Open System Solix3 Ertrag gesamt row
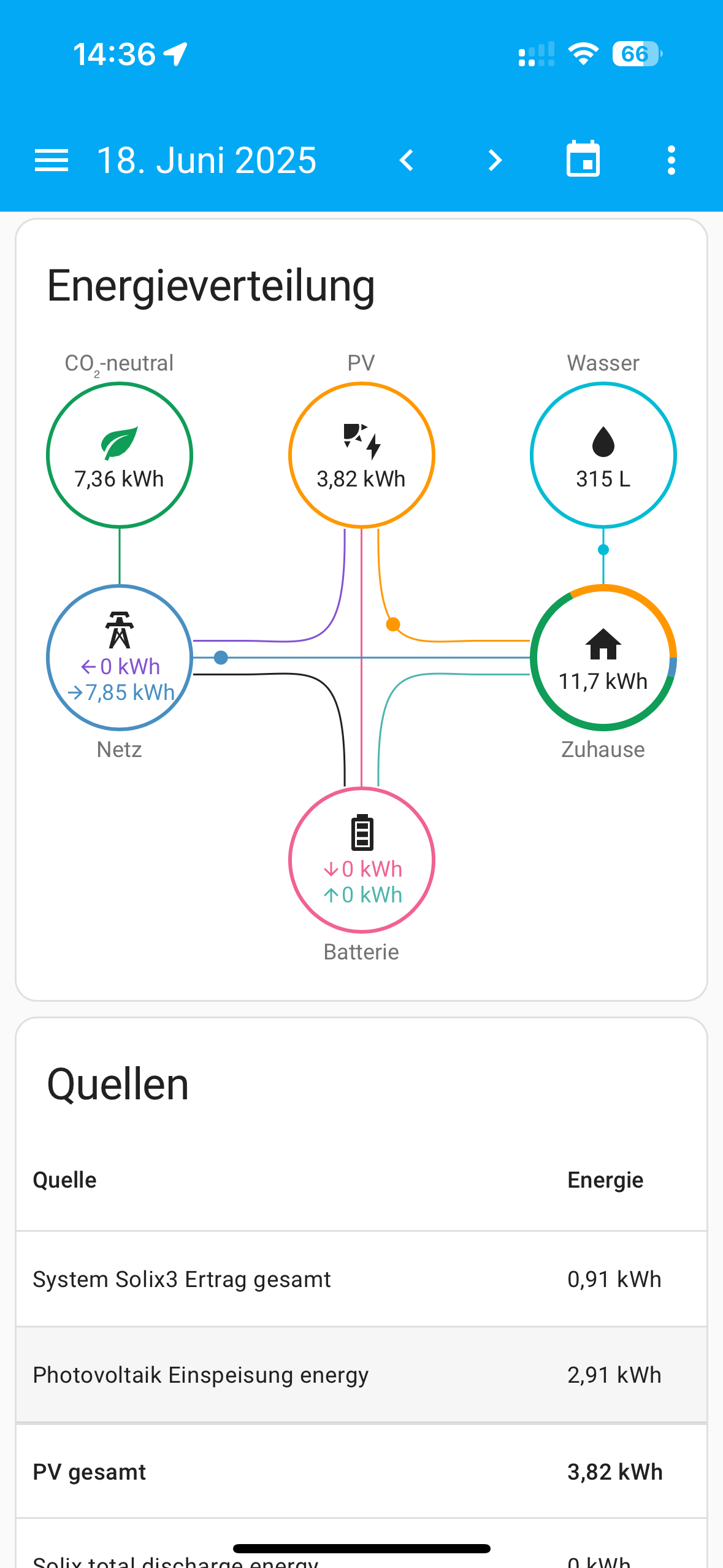 point(362,1279)
